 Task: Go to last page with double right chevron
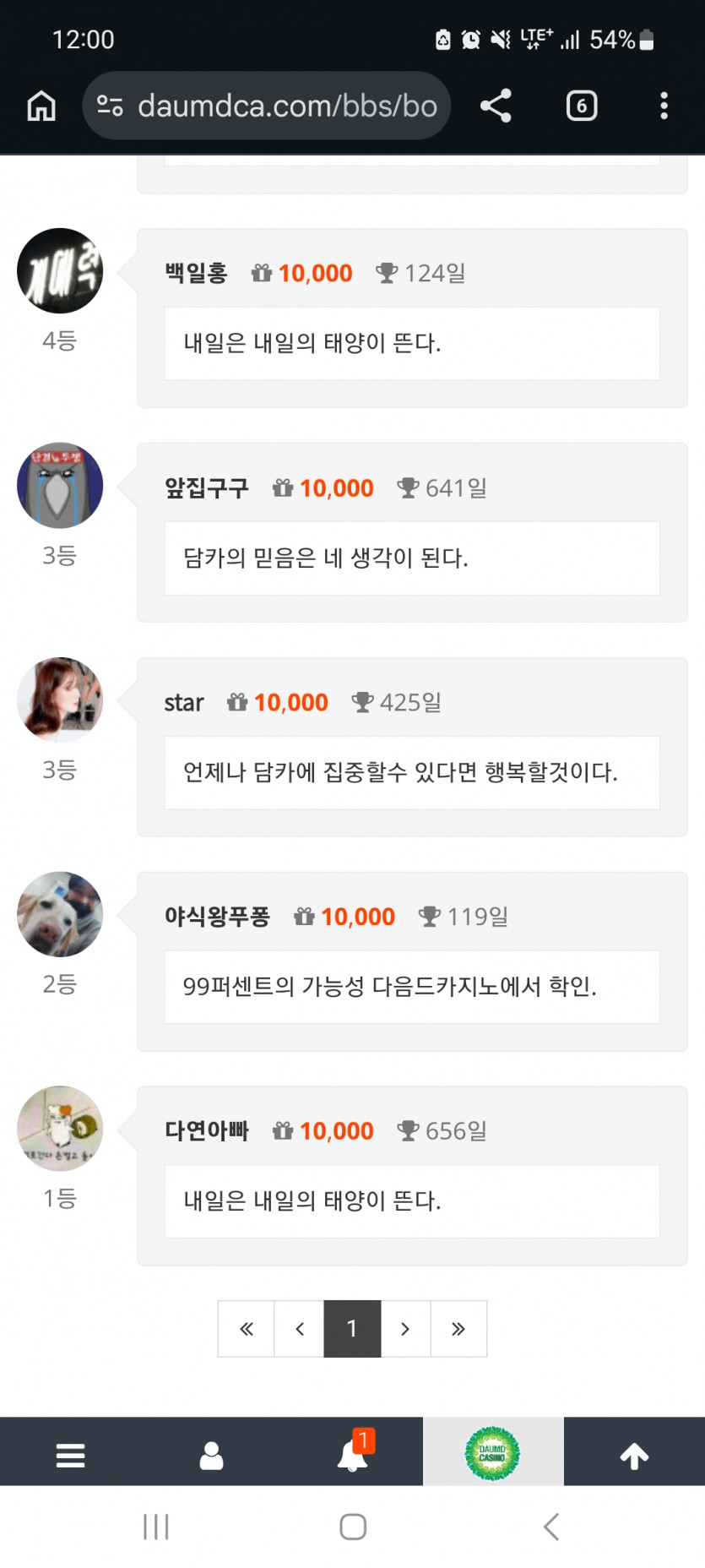[458, 1329]
